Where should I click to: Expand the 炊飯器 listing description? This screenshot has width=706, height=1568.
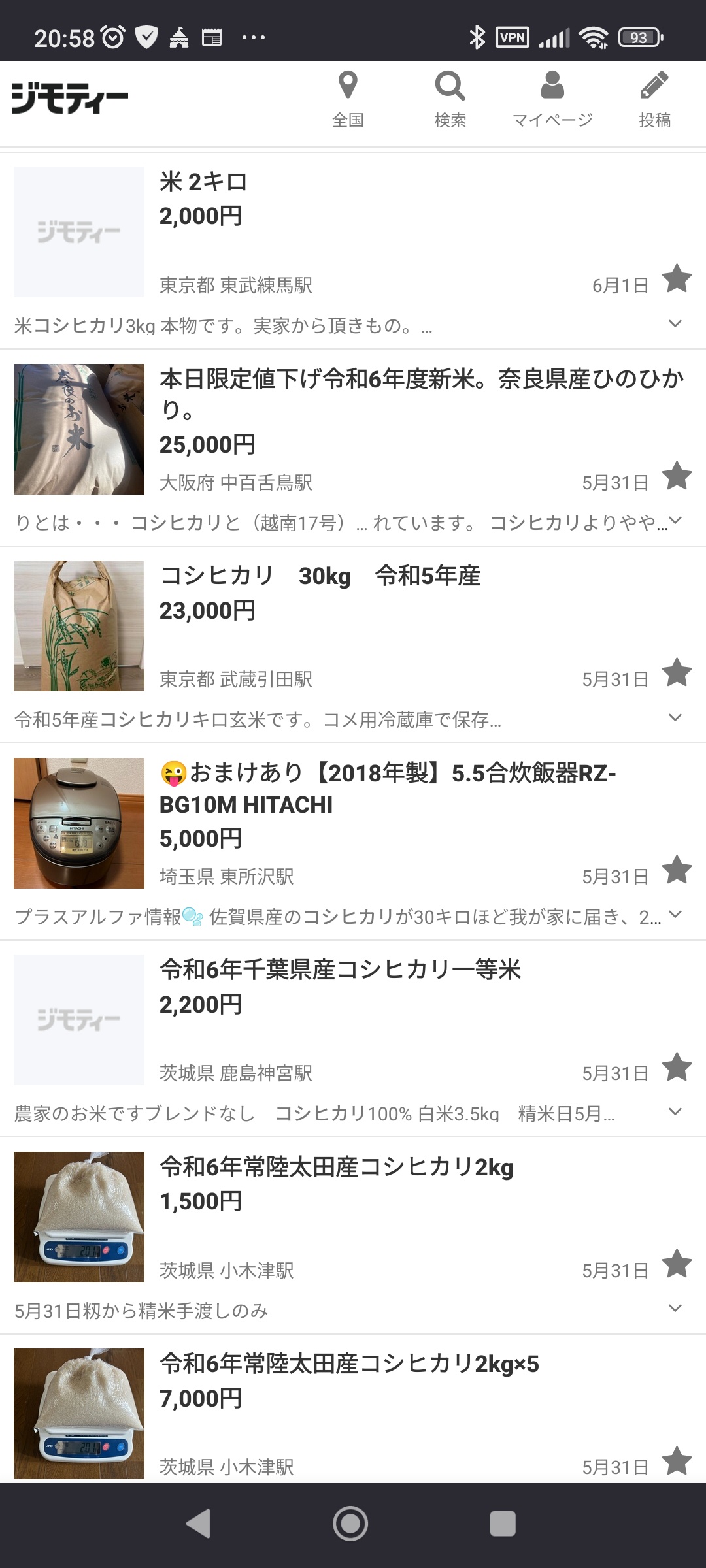(x=675, y=915)
